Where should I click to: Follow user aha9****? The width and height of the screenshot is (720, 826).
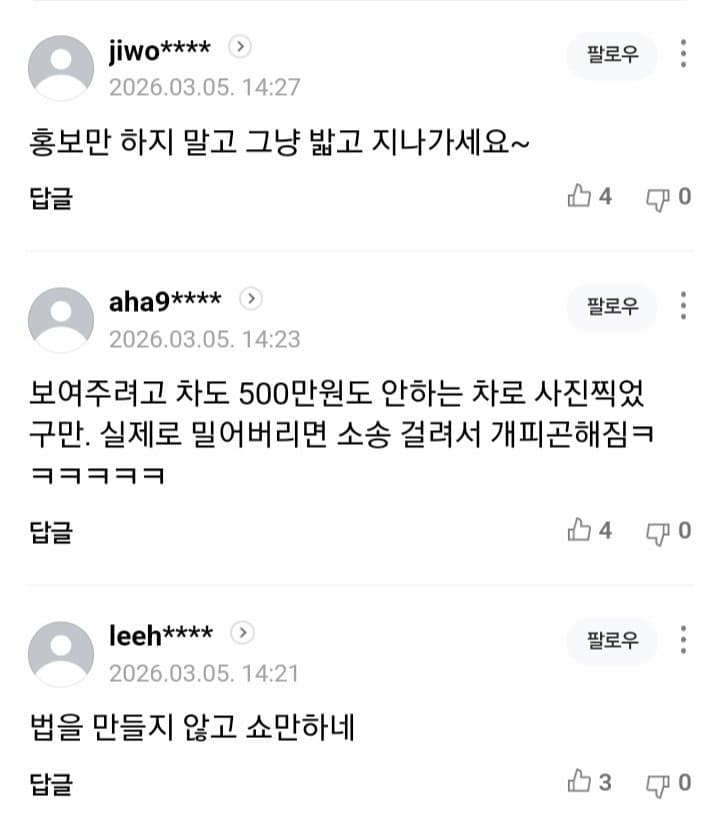click(612, 306)
